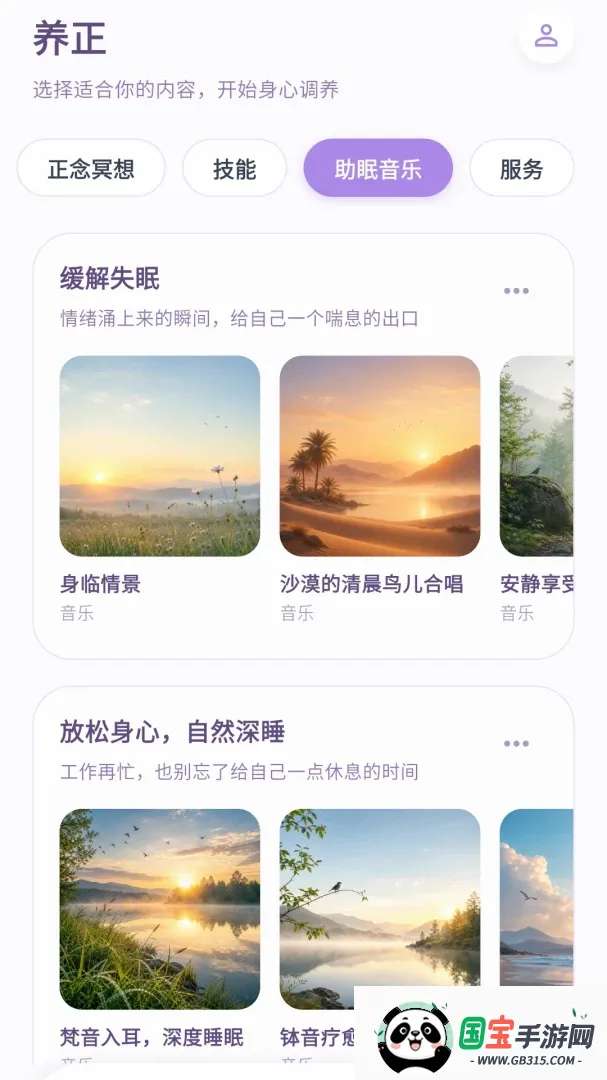Open the profile icon
Viewport: 607px width, 1080px height.
click(546, 36)
